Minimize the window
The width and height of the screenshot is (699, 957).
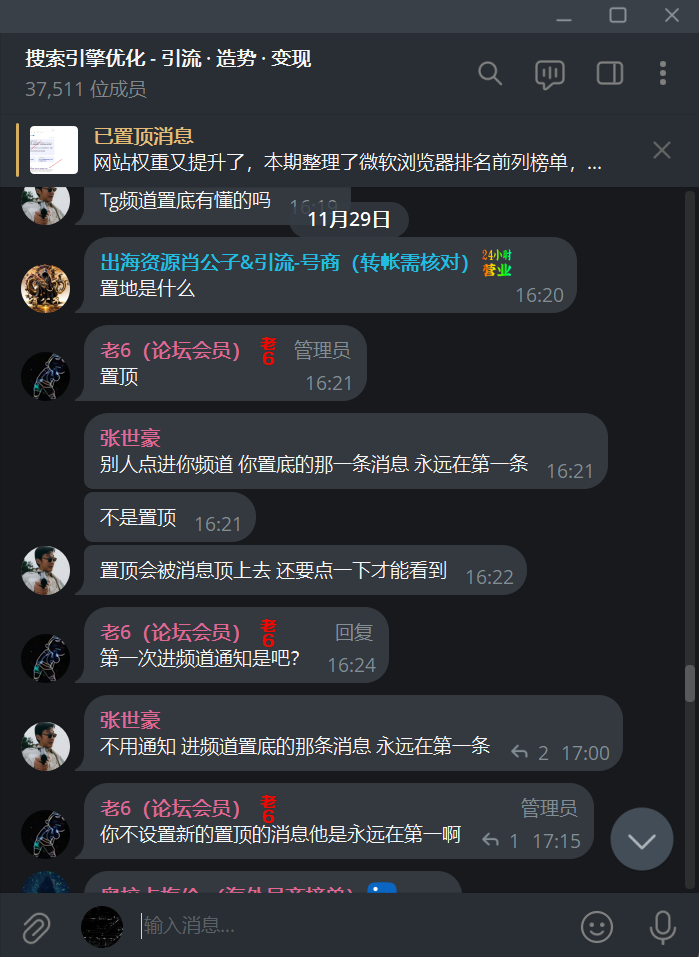[565, 15]
